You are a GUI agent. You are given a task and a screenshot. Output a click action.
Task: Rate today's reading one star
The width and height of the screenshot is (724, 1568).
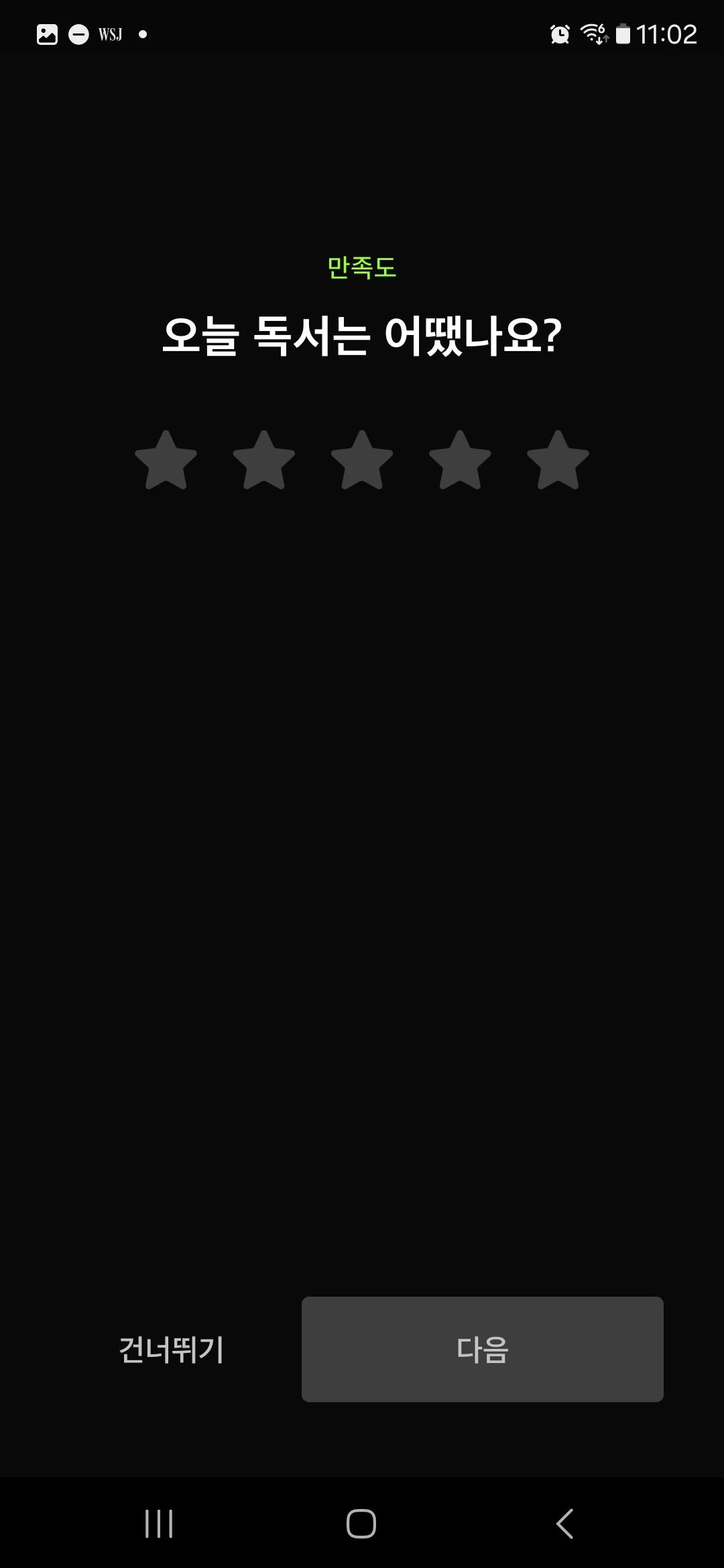pyautogui.click(x=166, y=461)
